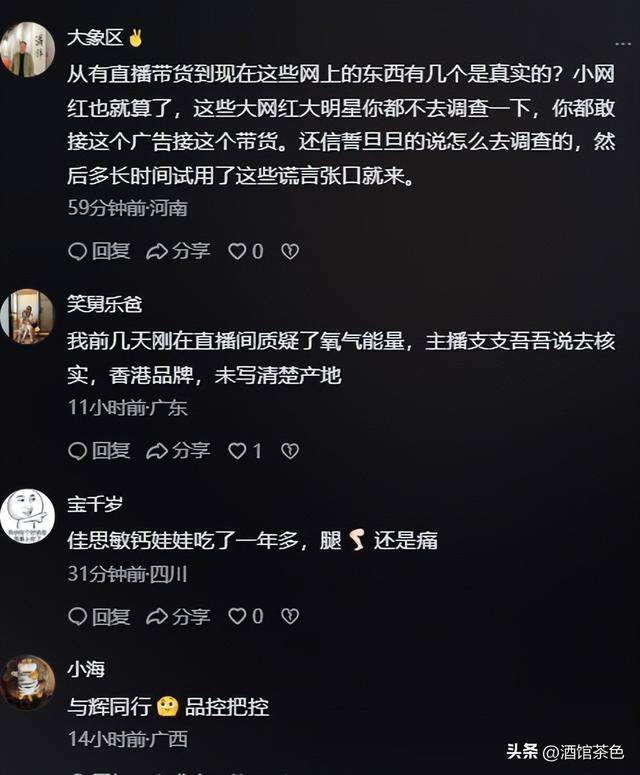Share 笑舅乐爸's comment
Viewport: 640px width, 775px height.
[178, 451]
